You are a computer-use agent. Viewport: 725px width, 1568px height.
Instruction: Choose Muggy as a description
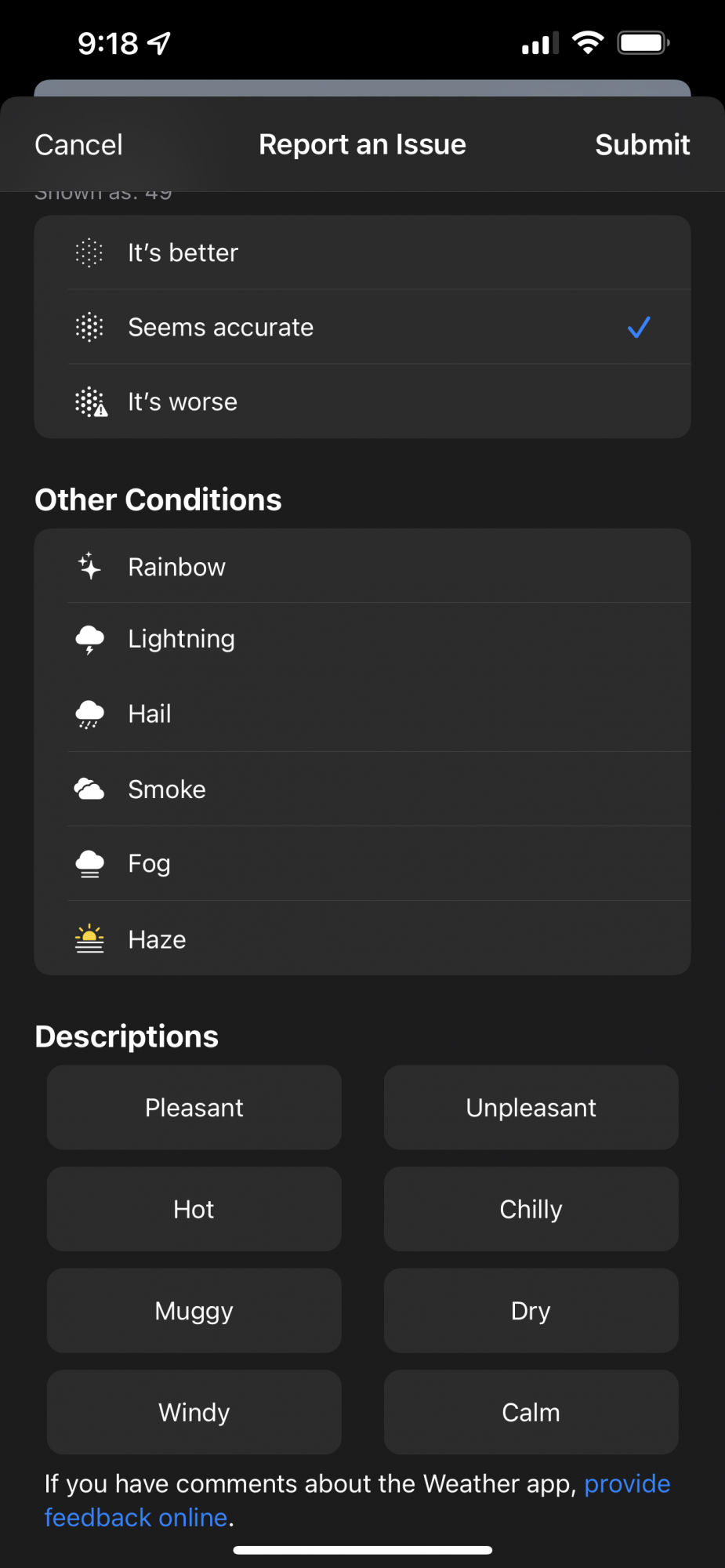(194, 1311)
